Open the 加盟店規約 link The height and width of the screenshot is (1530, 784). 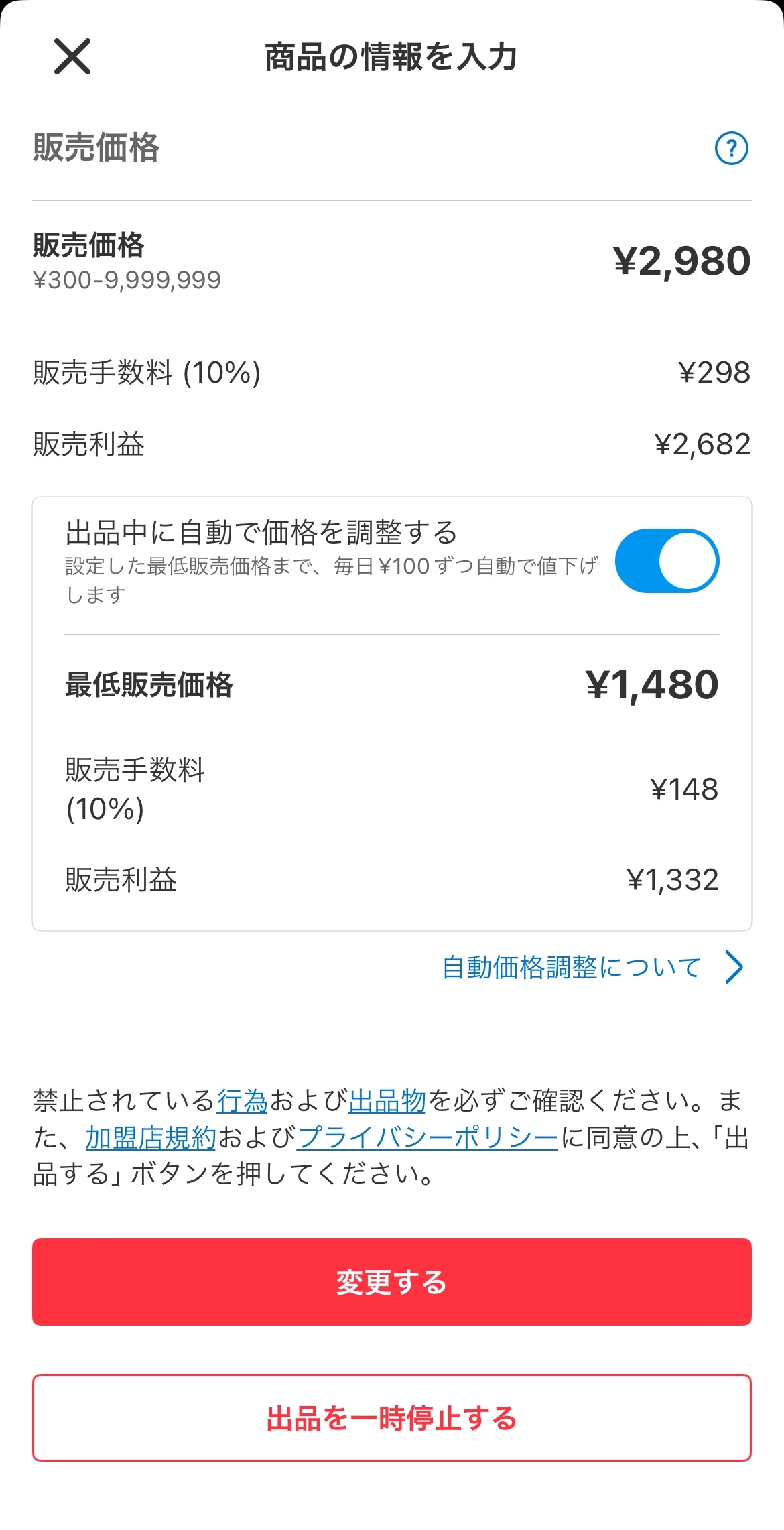coord(151,1137)
